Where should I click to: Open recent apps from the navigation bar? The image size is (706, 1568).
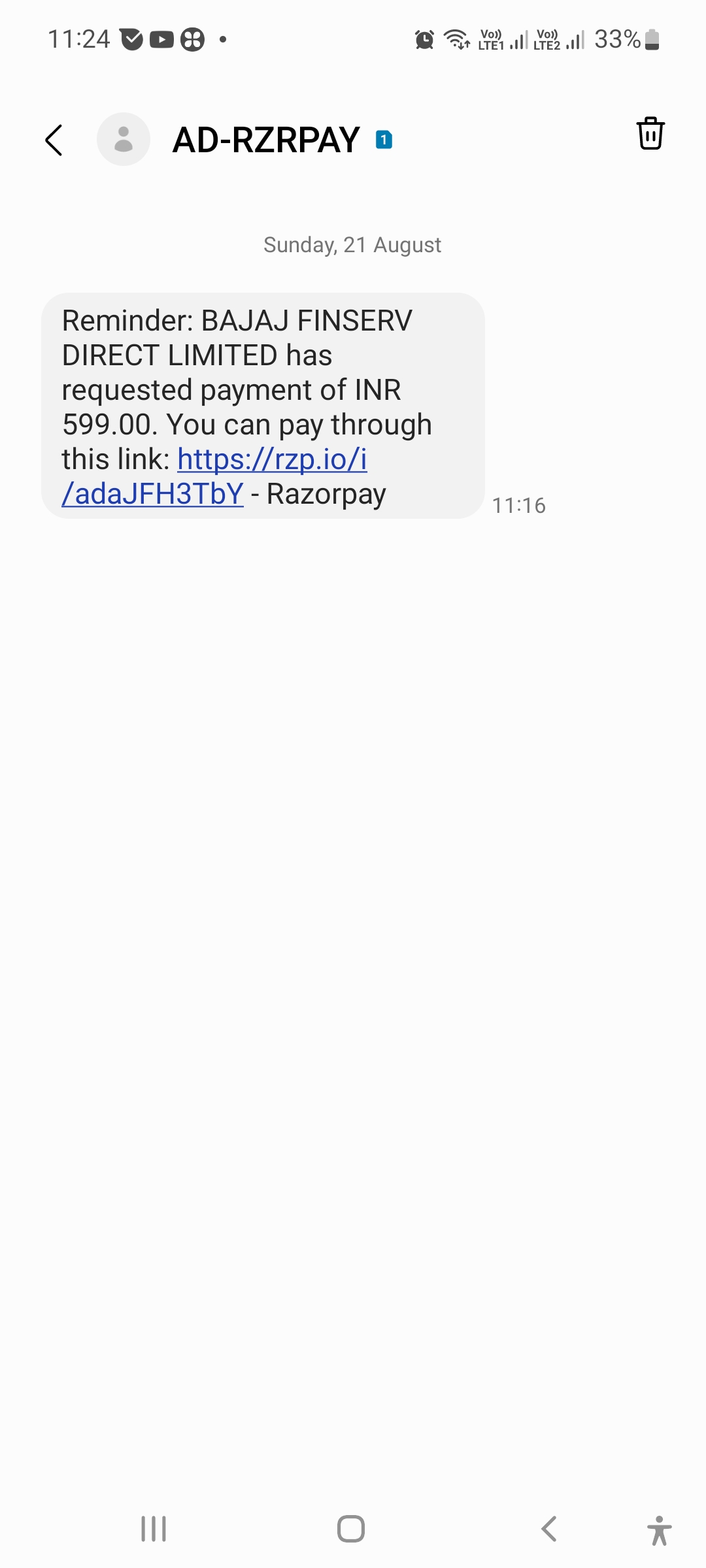[154, 1529]
